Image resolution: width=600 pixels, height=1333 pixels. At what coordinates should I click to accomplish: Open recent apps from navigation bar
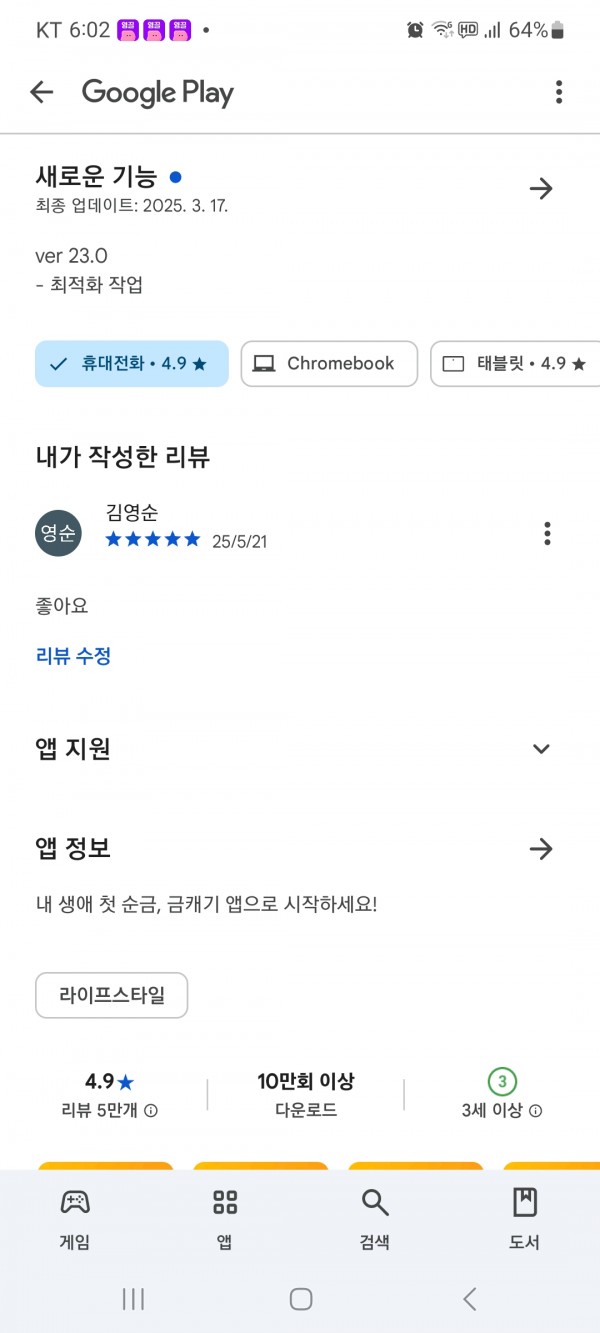point(133,1299)
